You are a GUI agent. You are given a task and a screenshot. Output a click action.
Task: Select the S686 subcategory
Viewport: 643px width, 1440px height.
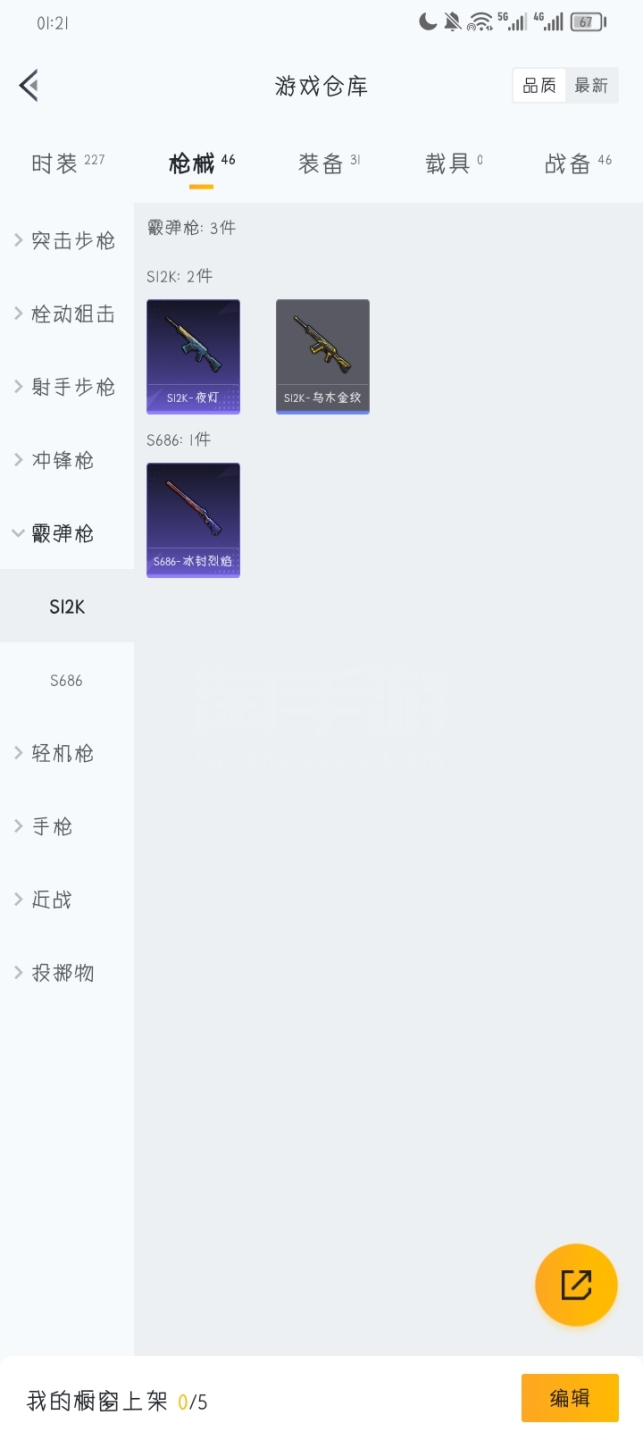(66, 680)
